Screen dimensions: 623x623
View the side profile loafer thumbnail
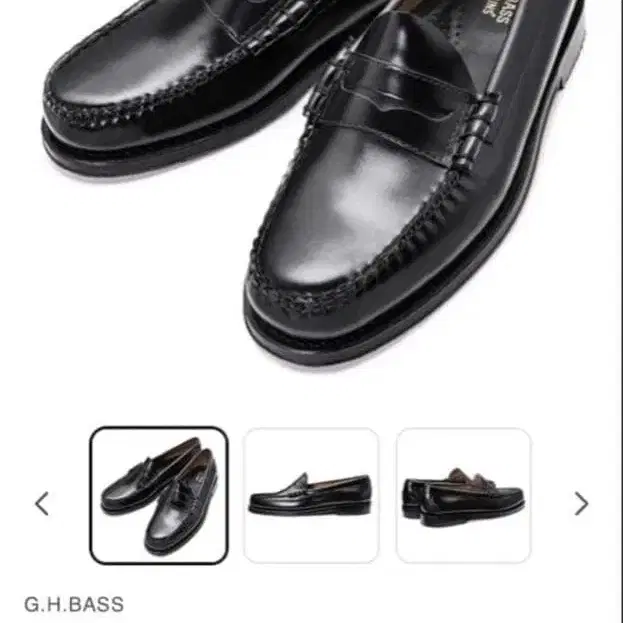click(x=311, y=495)
